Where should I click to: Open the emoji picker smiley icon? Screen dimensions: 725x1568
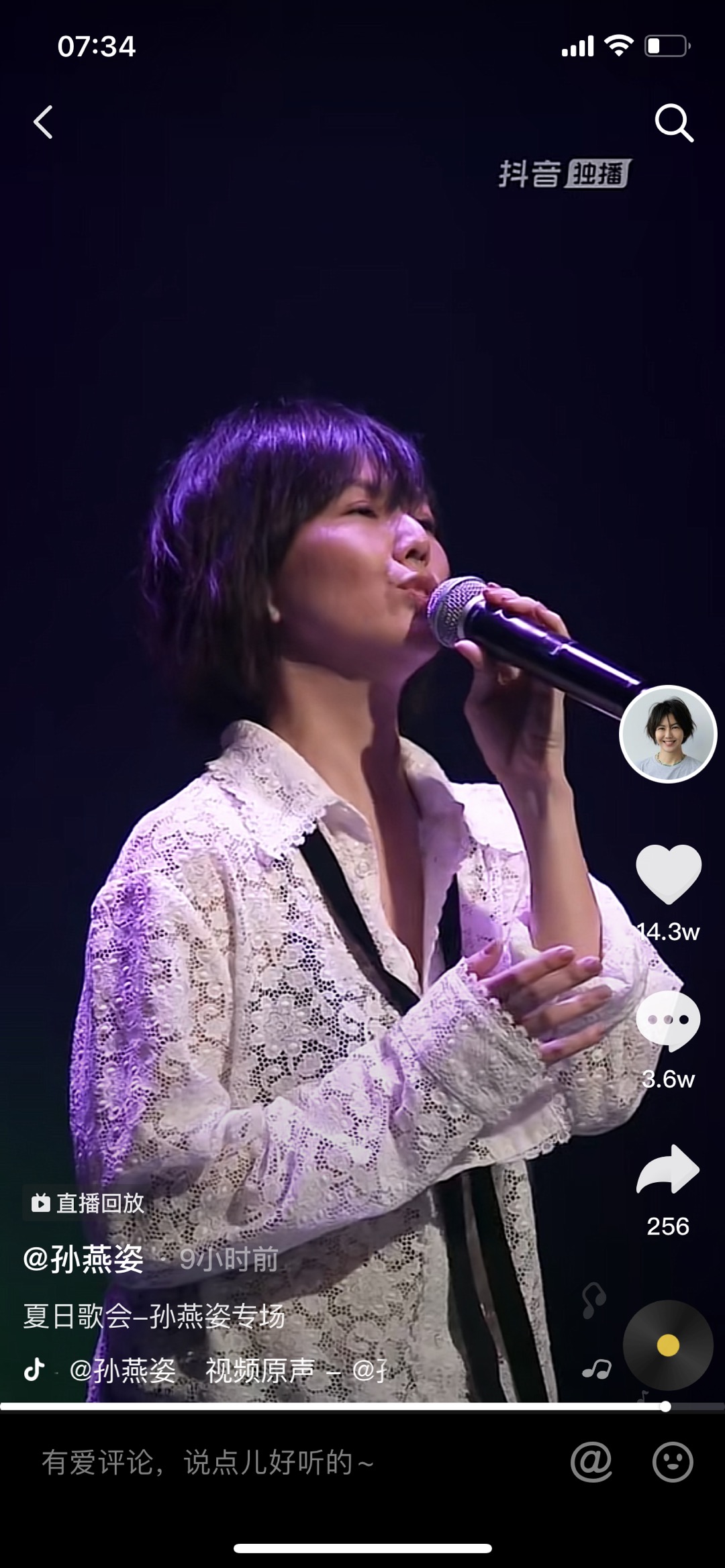click(x=673, y=1462)
